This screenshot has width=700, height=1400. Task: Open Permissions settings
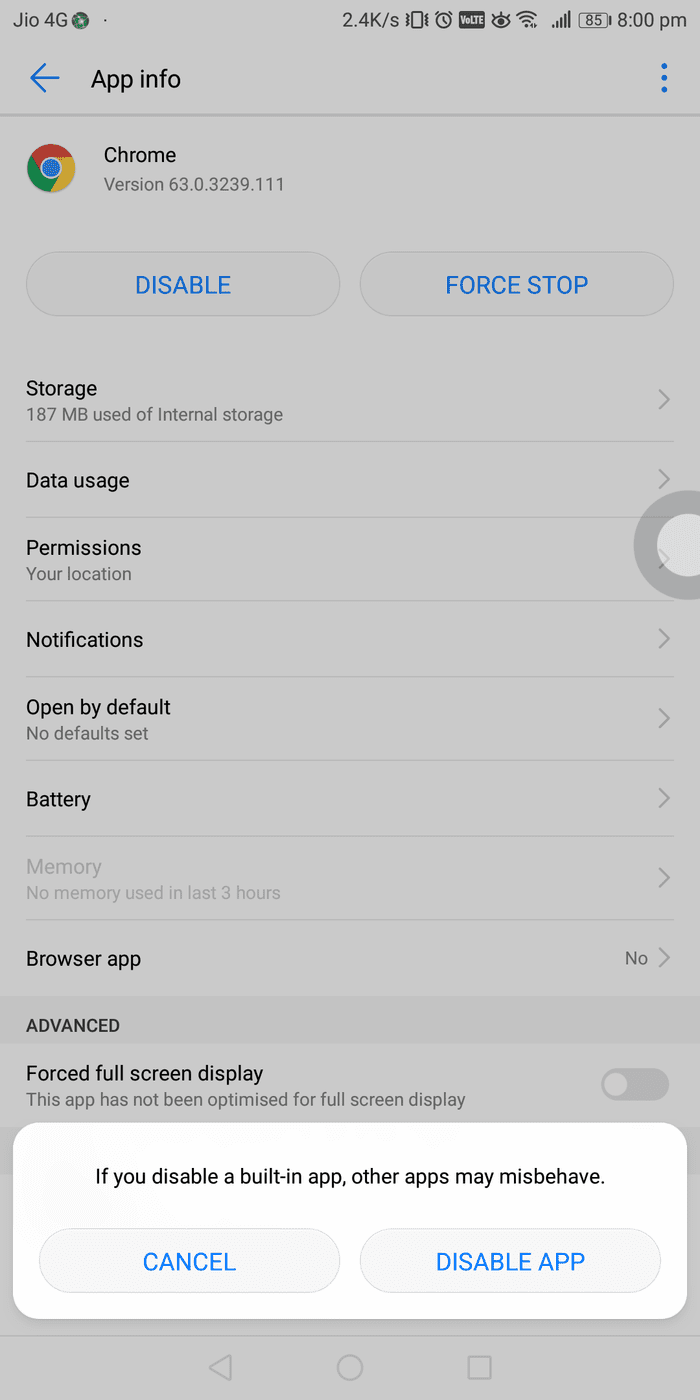[350, 559]
